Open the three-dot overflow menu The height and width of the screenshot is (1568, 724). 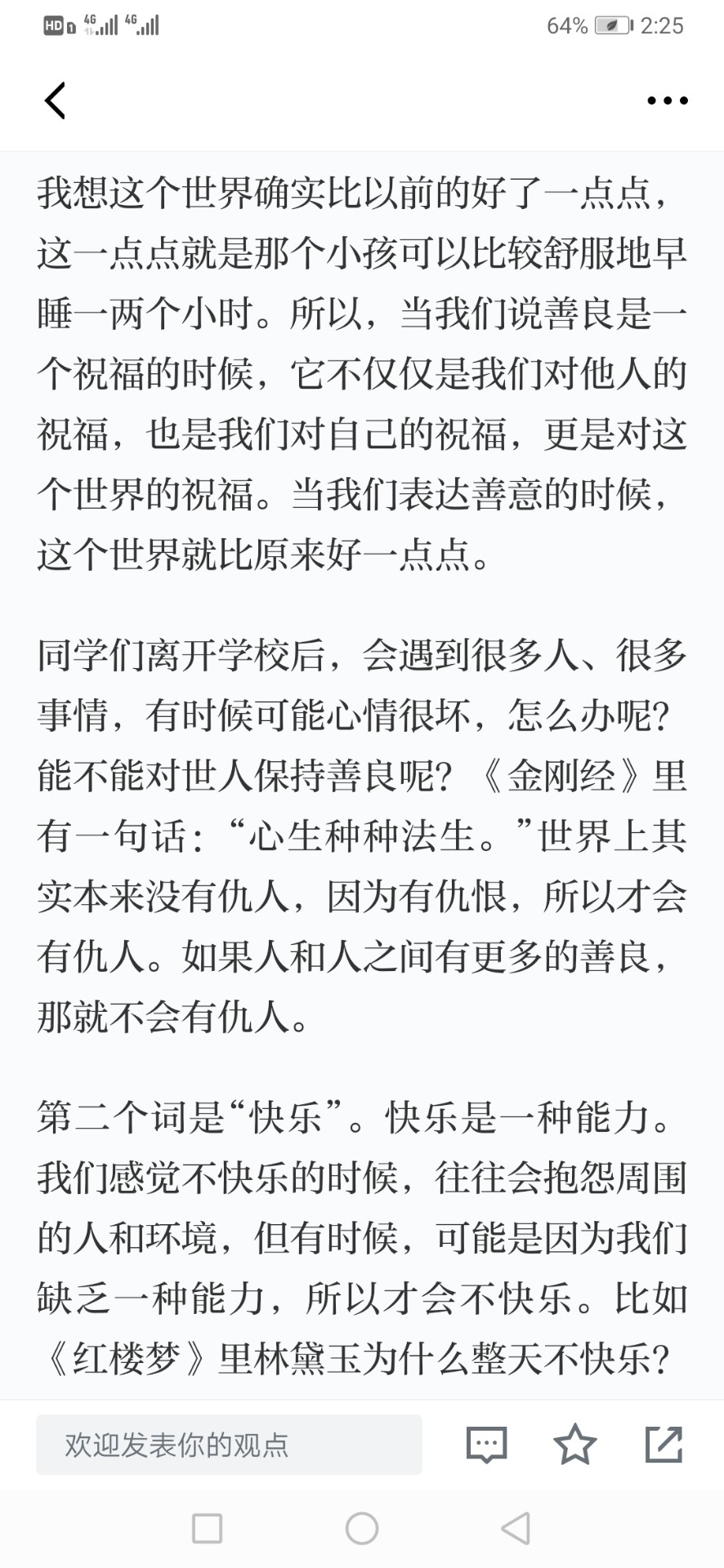click(x=667, y=101)
